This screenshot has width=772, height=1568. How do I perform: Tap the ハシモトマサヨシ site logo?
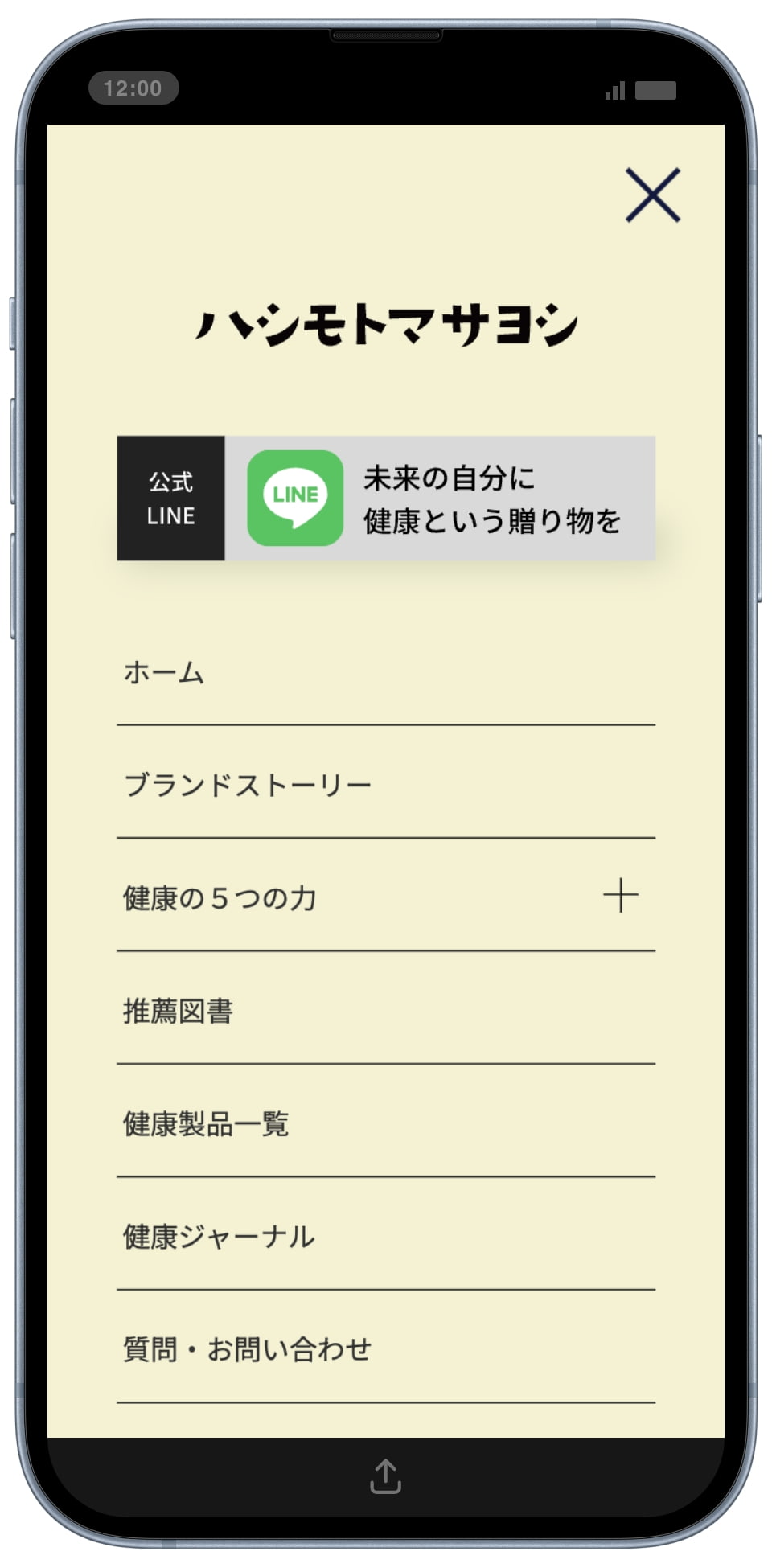pyautogui.click(x=386, y=326)
